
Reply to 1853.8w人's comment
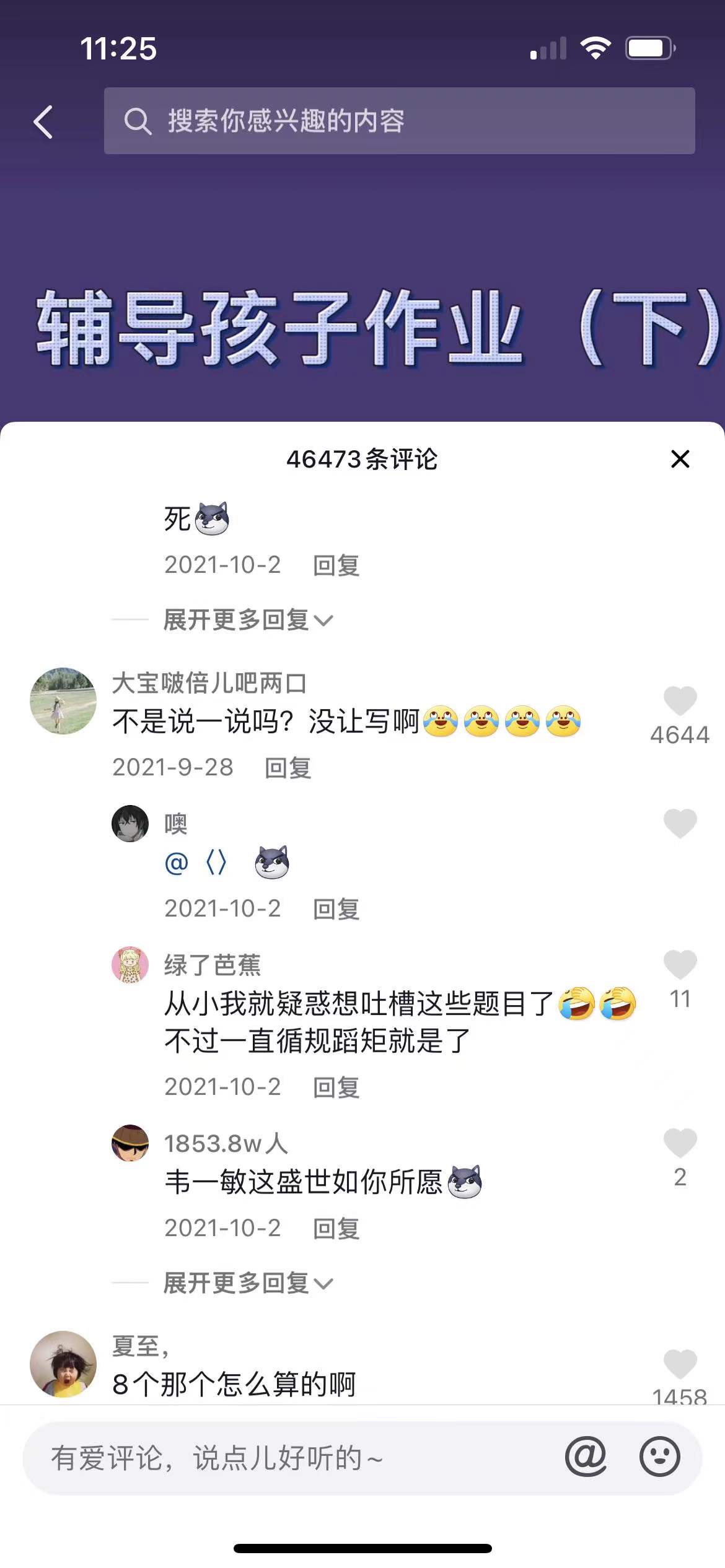(336, 1229)
